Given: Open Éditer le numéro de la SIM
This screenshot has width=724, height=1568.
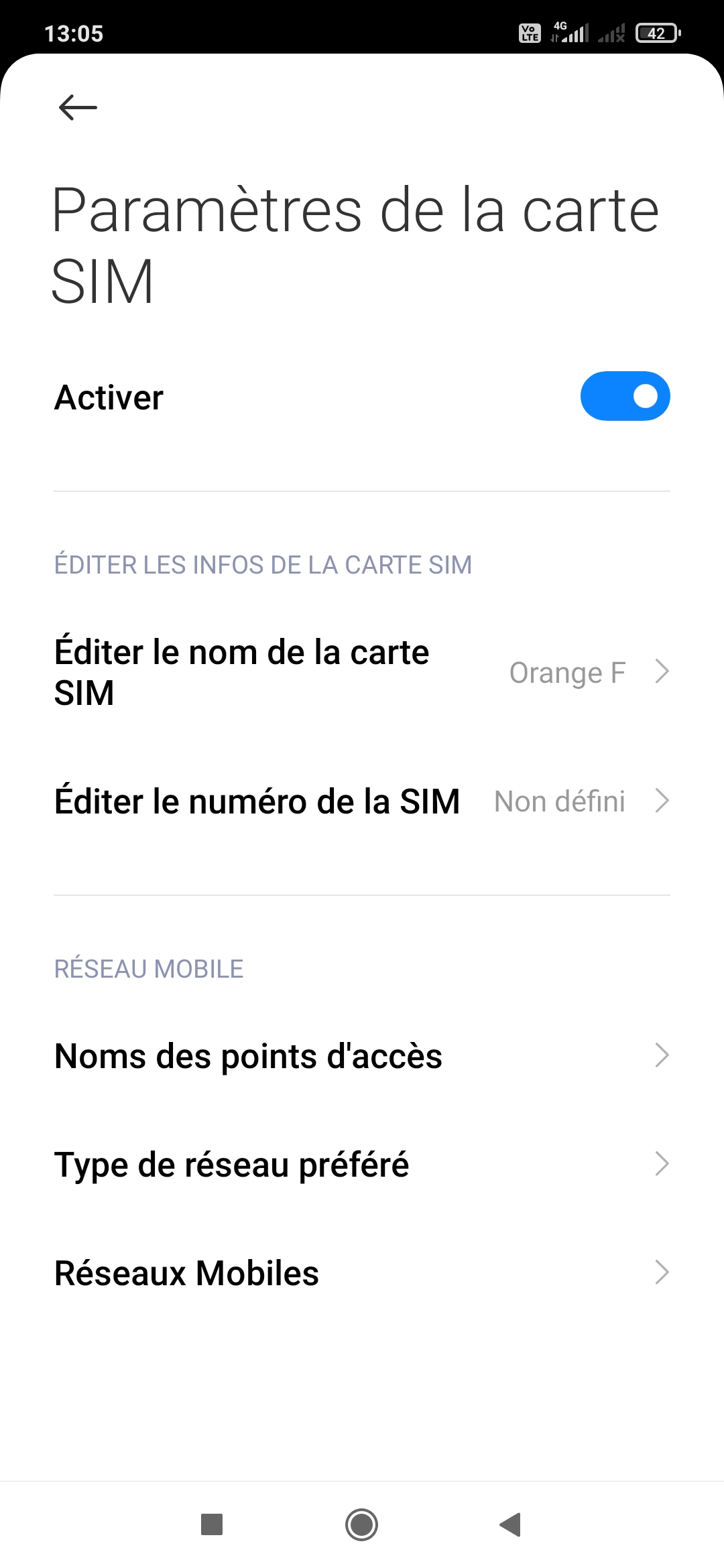Looking at the screenshot, I should pos(362,801).
